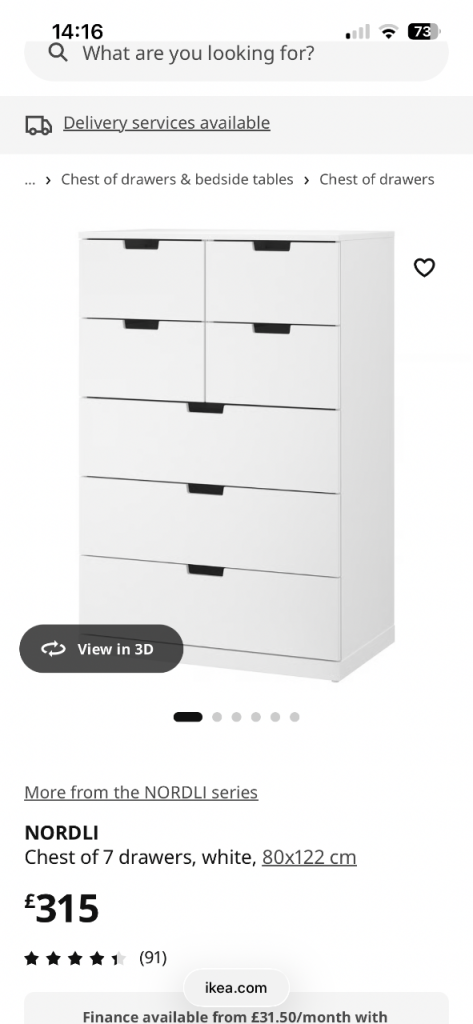This screenshot has height=1024, width=473.
Task: Add NORDLI chest to favourites with heart
Action: click(x=425, y=267)
